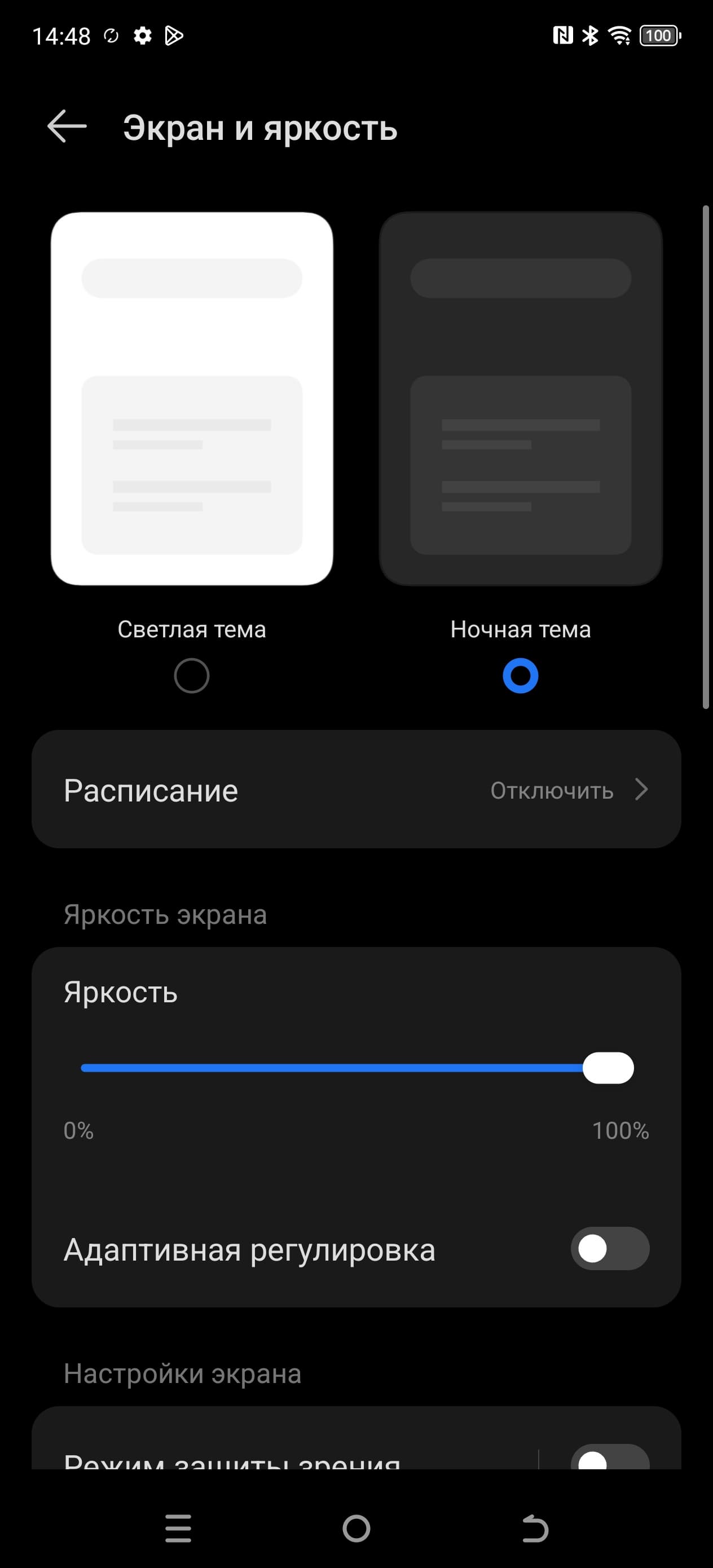Enable Адаптивная регулировка switch
The image size is (713, 1568).
coord(609,1248)
